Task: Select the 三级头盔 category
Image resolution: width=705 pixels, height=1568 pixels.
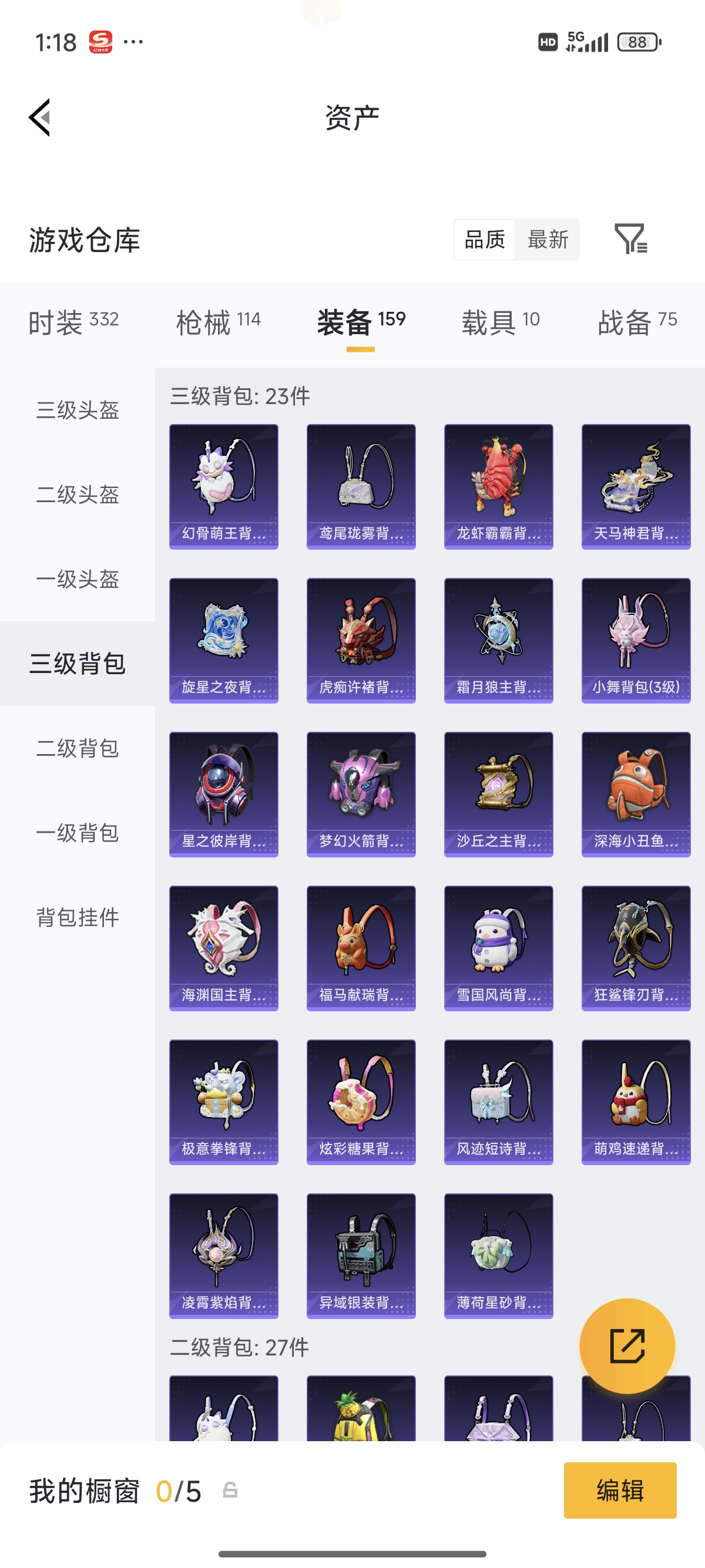Action: click(x=78, y=412)
